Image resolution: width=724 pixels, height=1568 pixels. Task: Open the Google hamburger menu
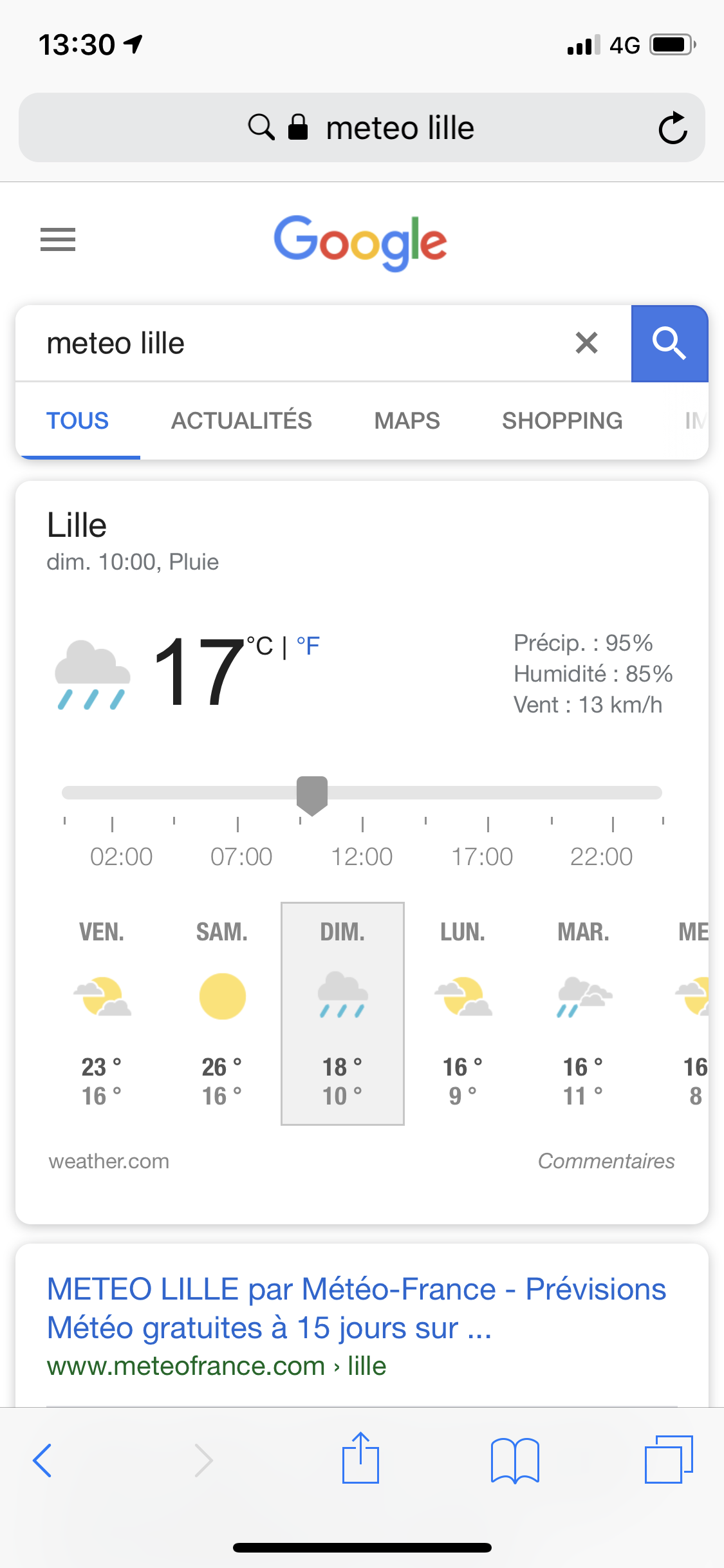click(x=58, y=239)
